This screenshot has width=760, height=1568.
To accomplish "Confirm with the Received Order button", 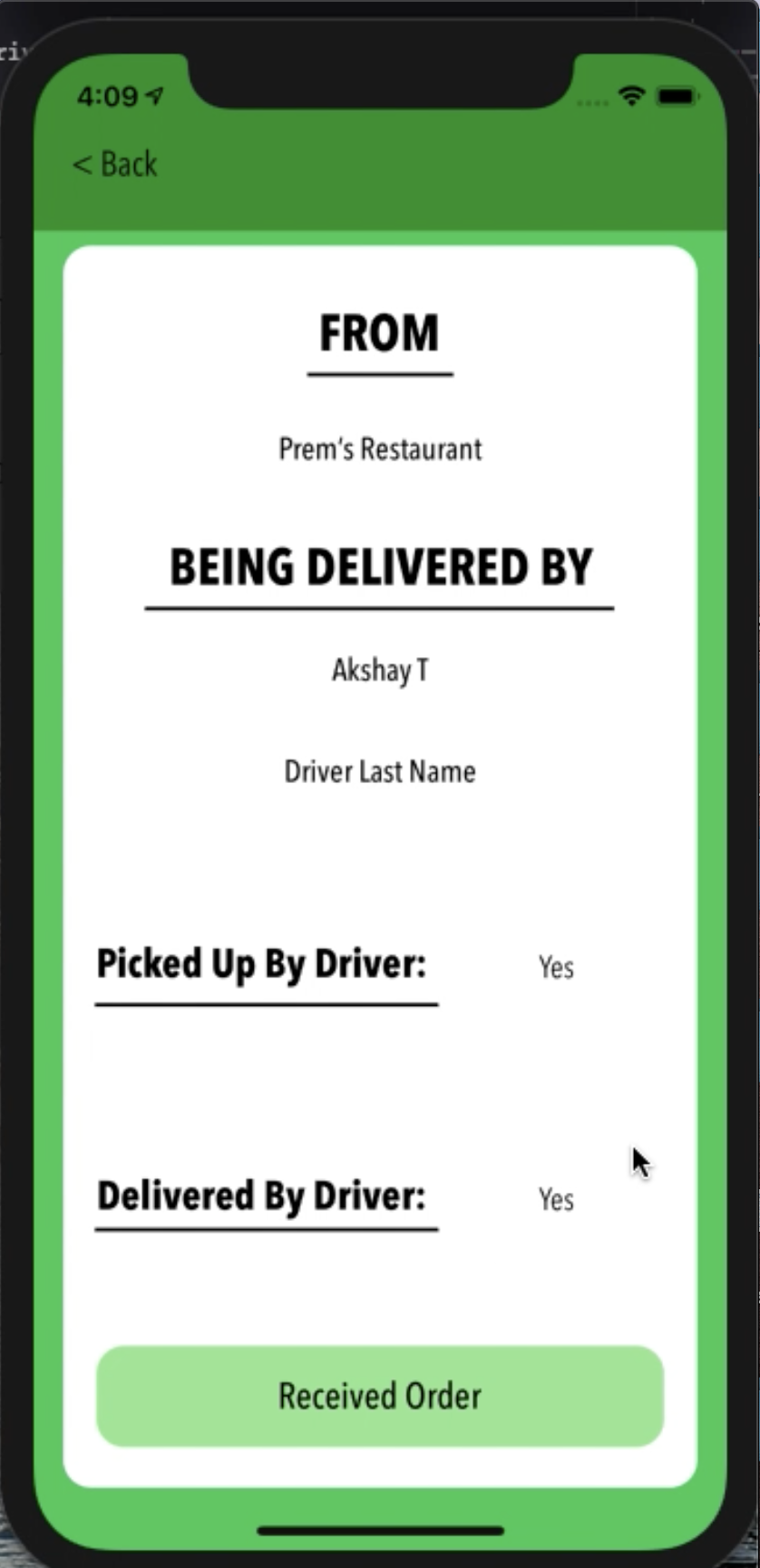I will click(380, 1396).
